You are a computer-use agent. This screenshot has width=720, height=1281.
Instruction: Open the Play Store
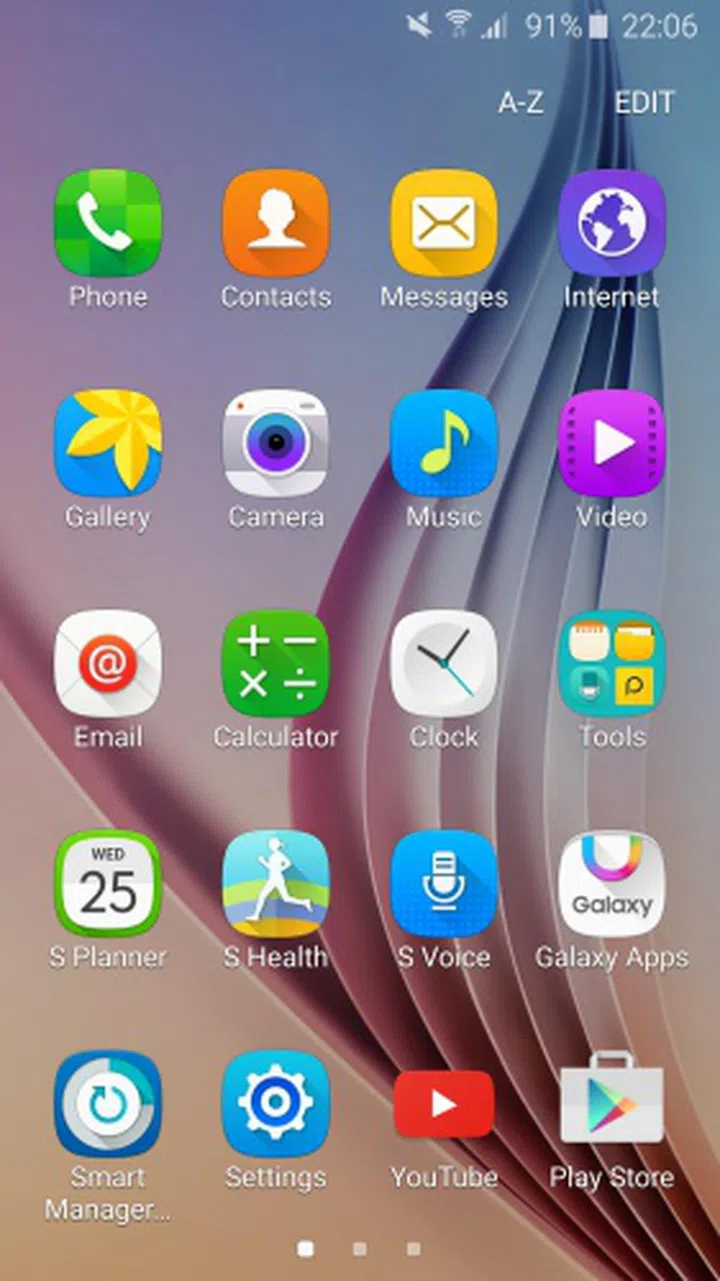click(x=611, y=1103)
